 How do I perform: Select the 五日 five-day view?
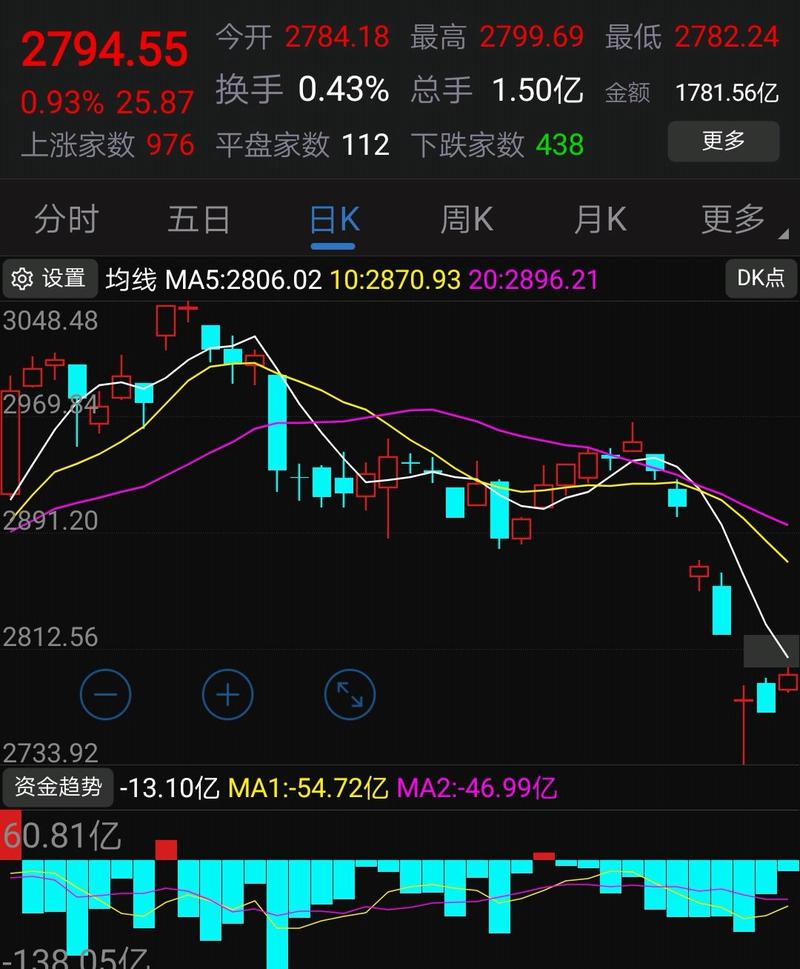[199, 219]
